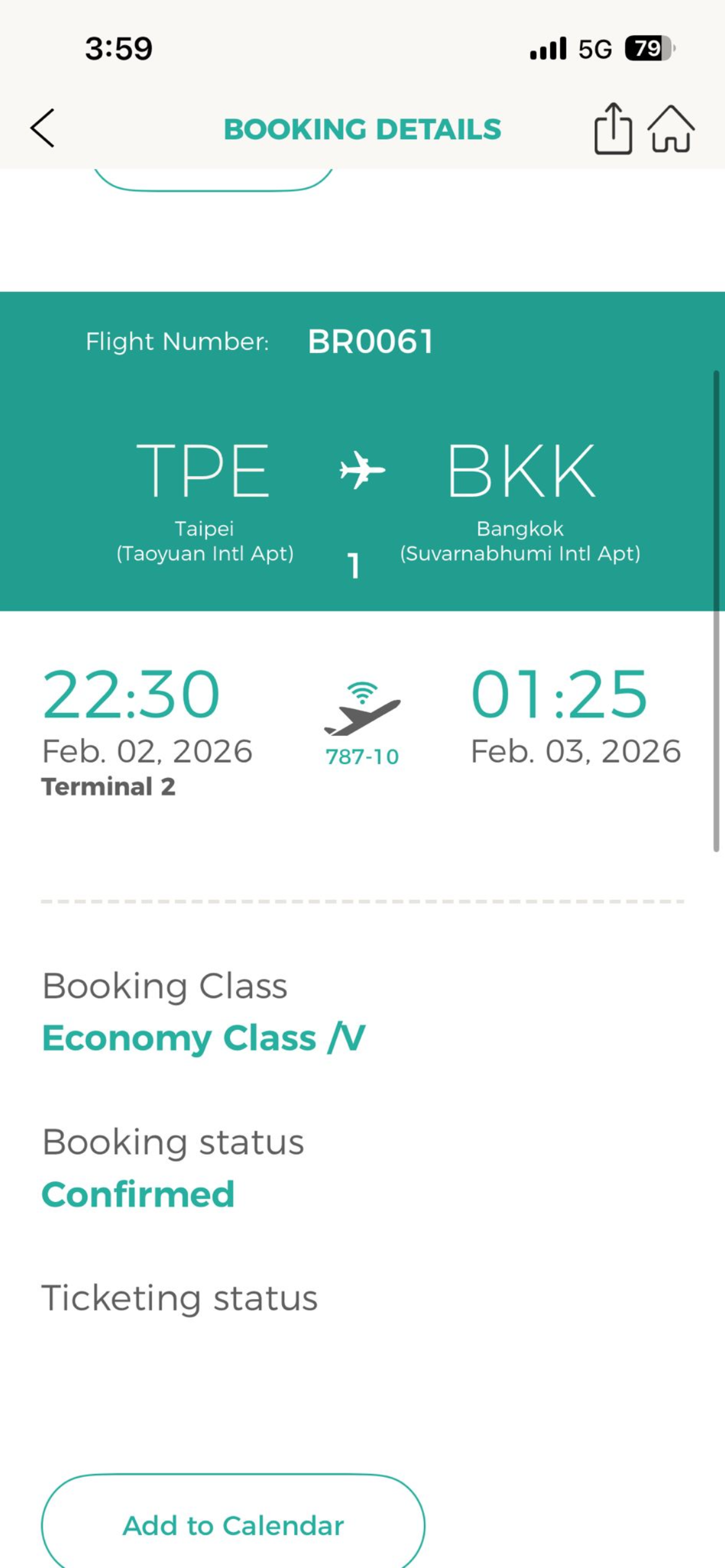The image size is (725, 1568).
Task: Go back from Booking Details
Action: pyautogui.click(x=43, y=128)
